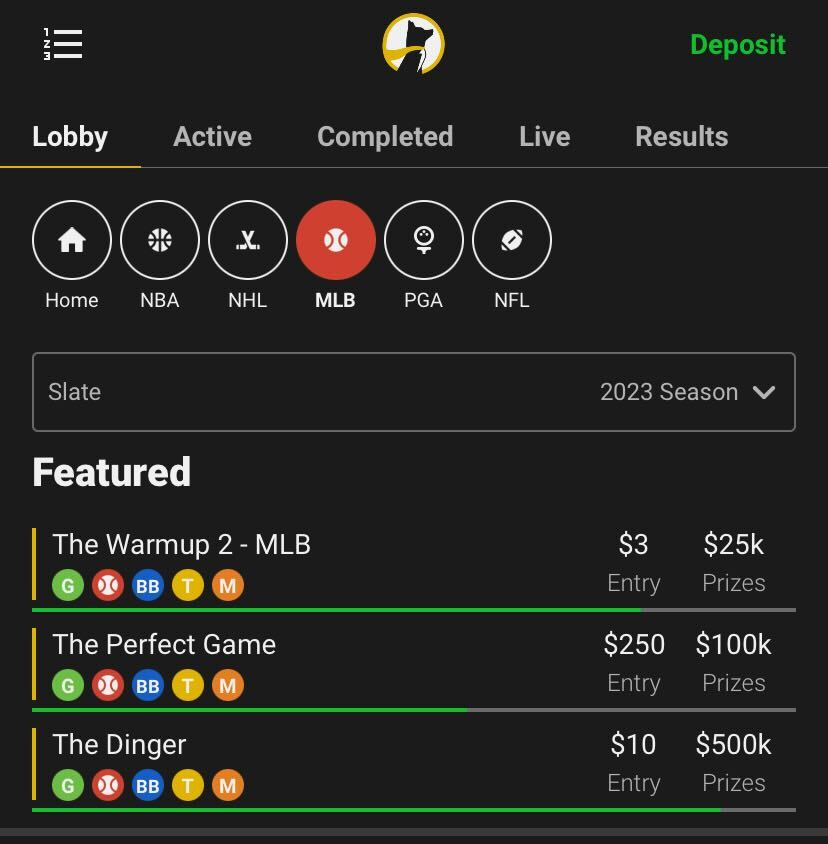This screenshot has height=844, width=828.
Task: Show NFL contests
Action: [512, 241]
